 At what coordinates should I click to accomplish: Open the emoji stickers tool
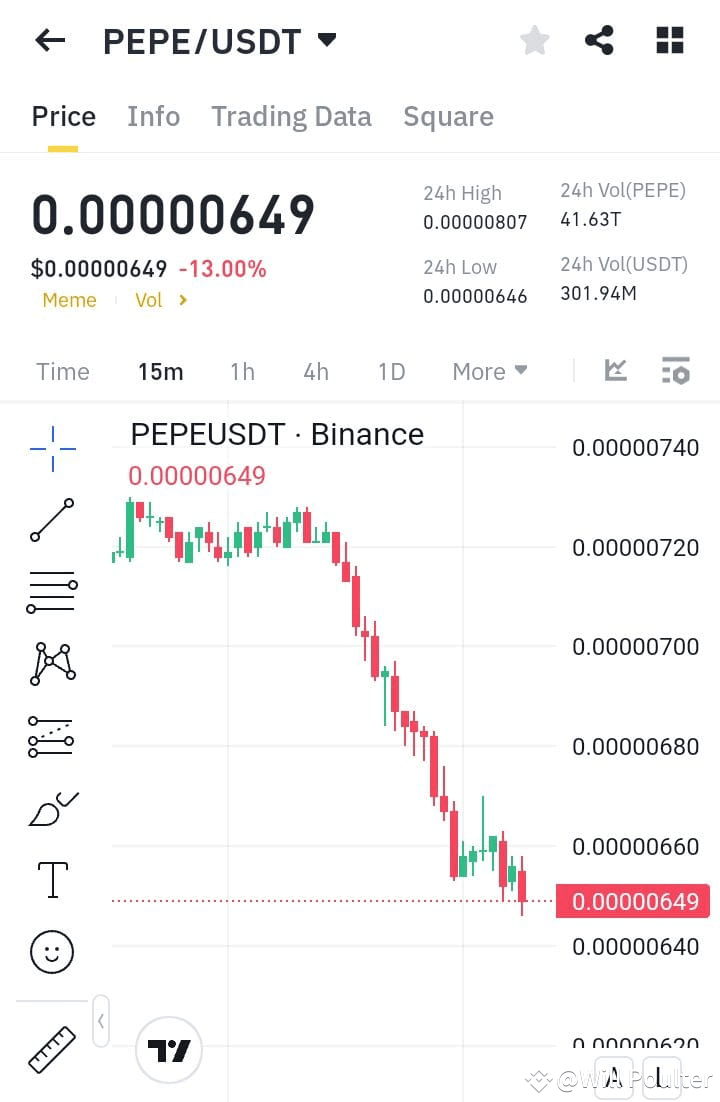coord(51,952)
